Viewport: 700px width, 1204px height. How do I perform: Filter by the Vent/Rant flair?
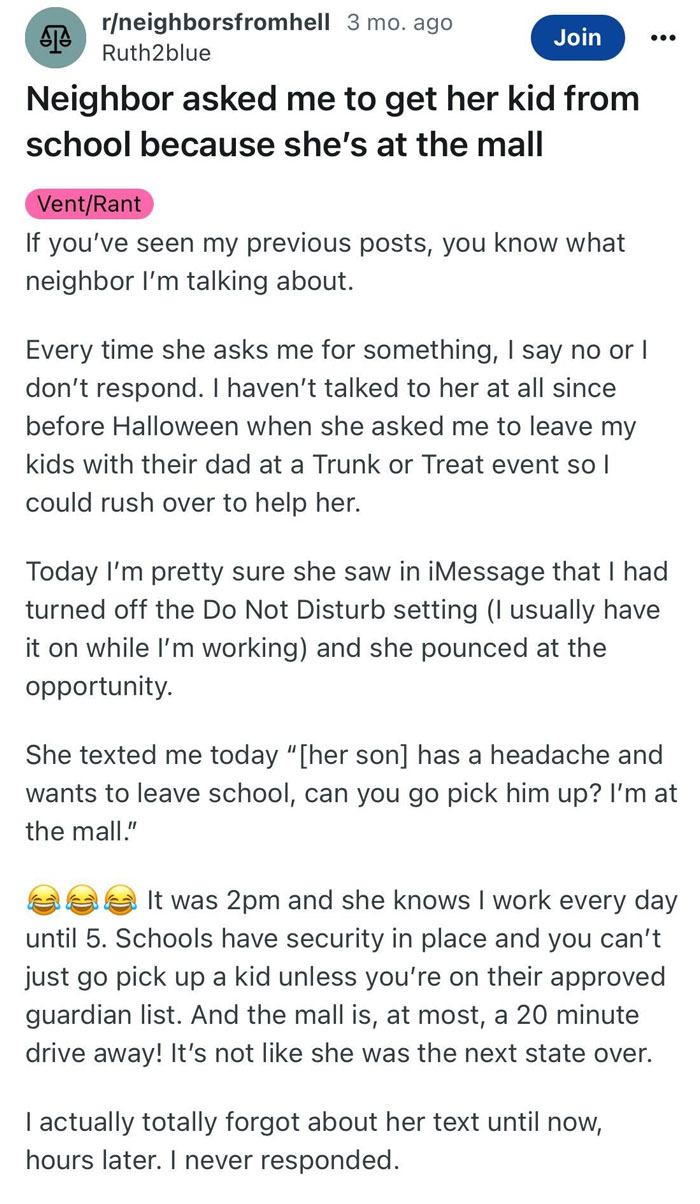(89, 204)
